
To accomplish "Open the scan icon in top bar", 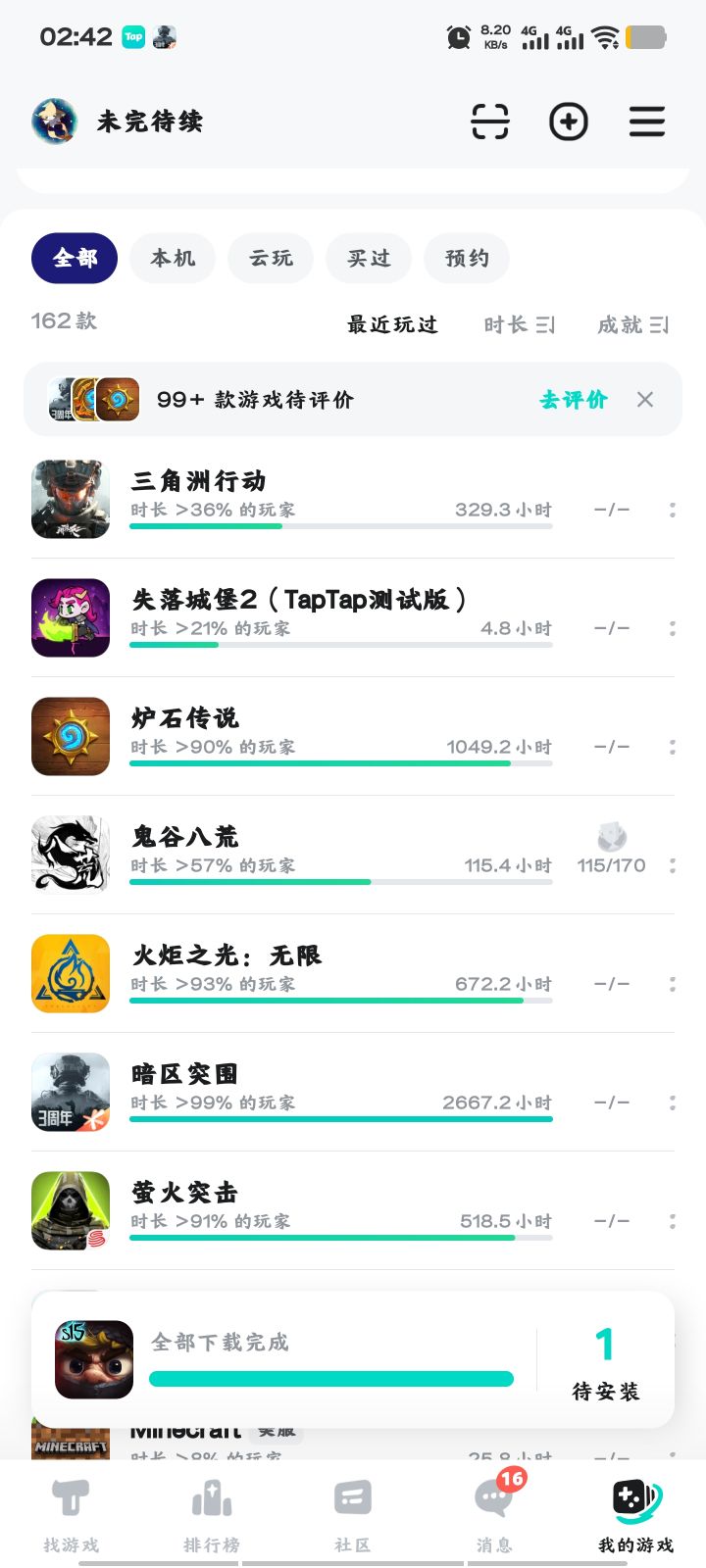I will point(489,122).
